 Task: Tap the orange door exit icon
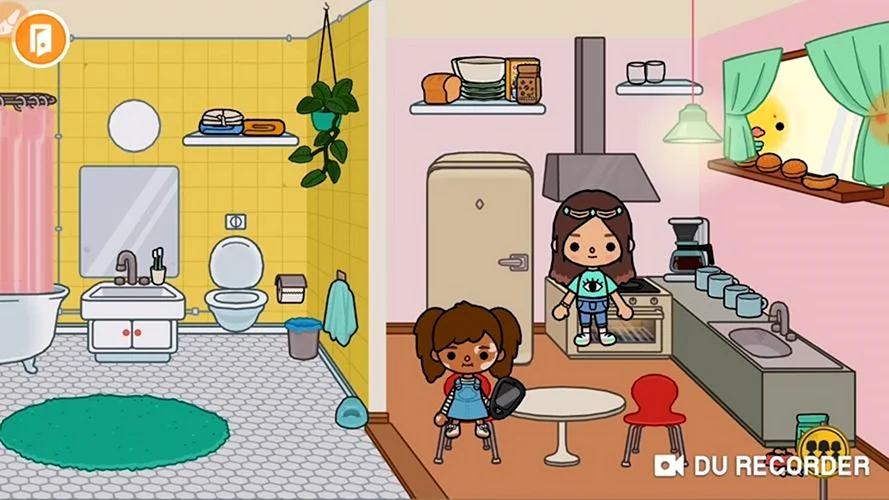coord(40,38)
